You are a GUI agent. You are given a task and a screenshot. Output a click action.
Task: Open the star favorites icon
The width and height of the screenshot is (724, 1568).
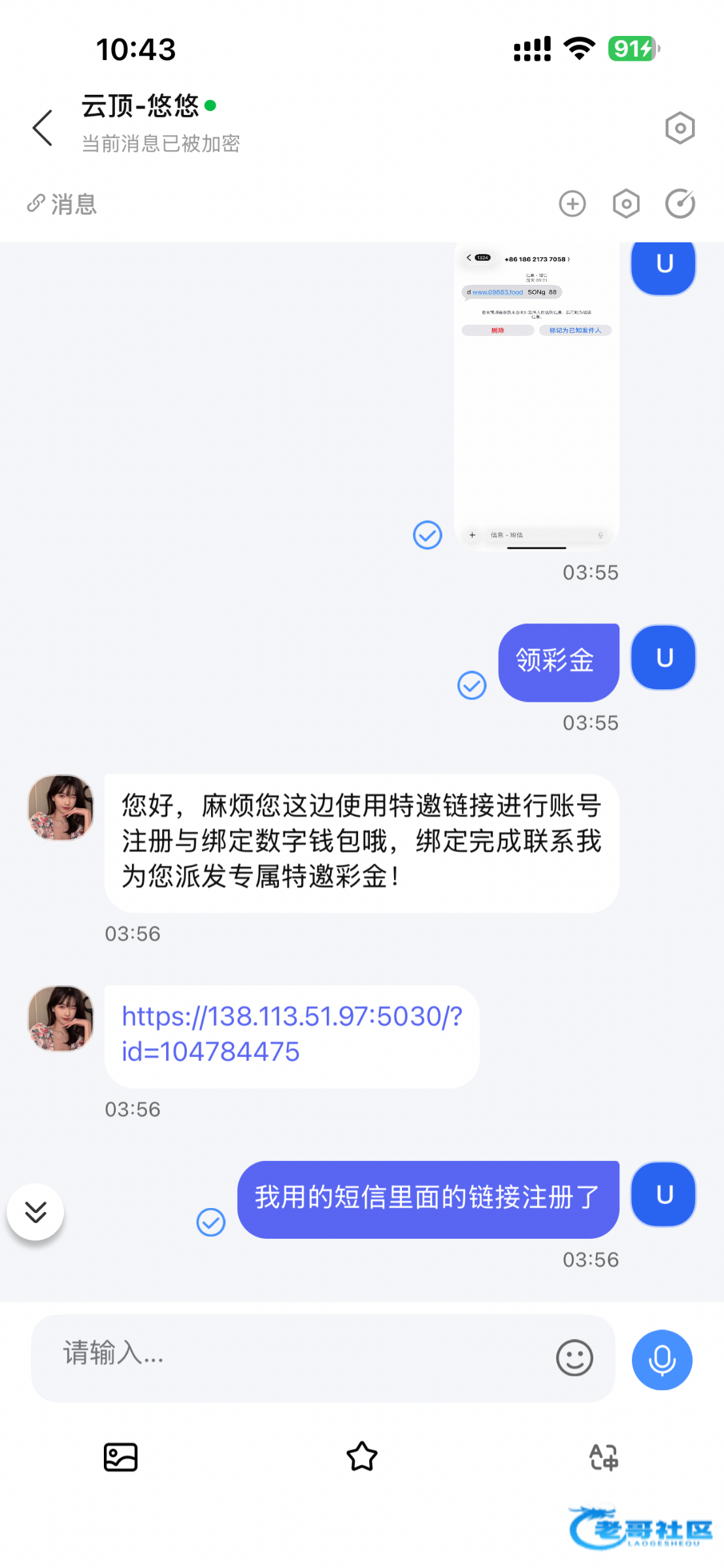click(362, 1457)
